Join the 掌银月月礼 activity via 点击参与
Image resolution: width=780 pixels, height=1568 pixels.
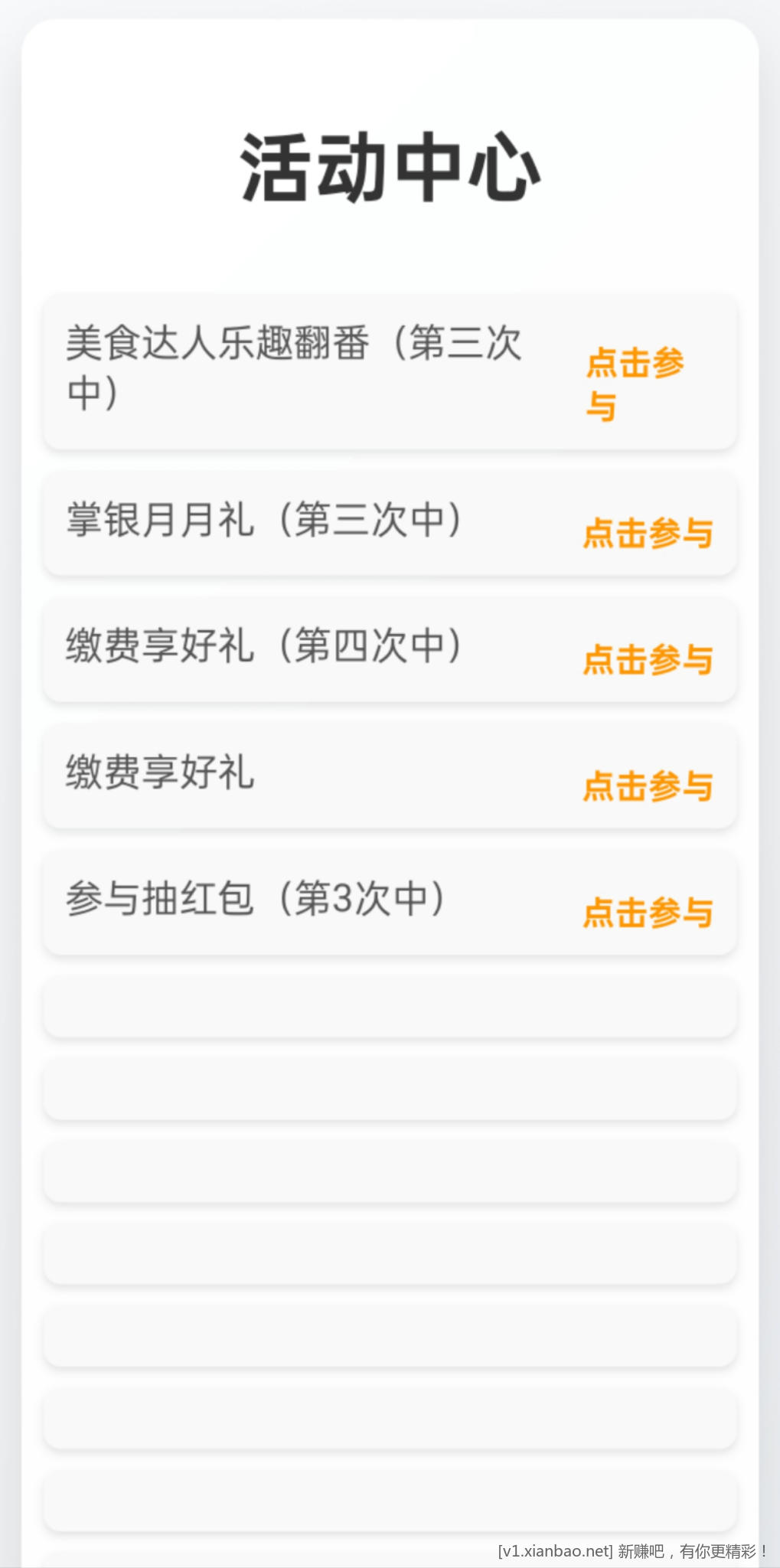[648, 533]
